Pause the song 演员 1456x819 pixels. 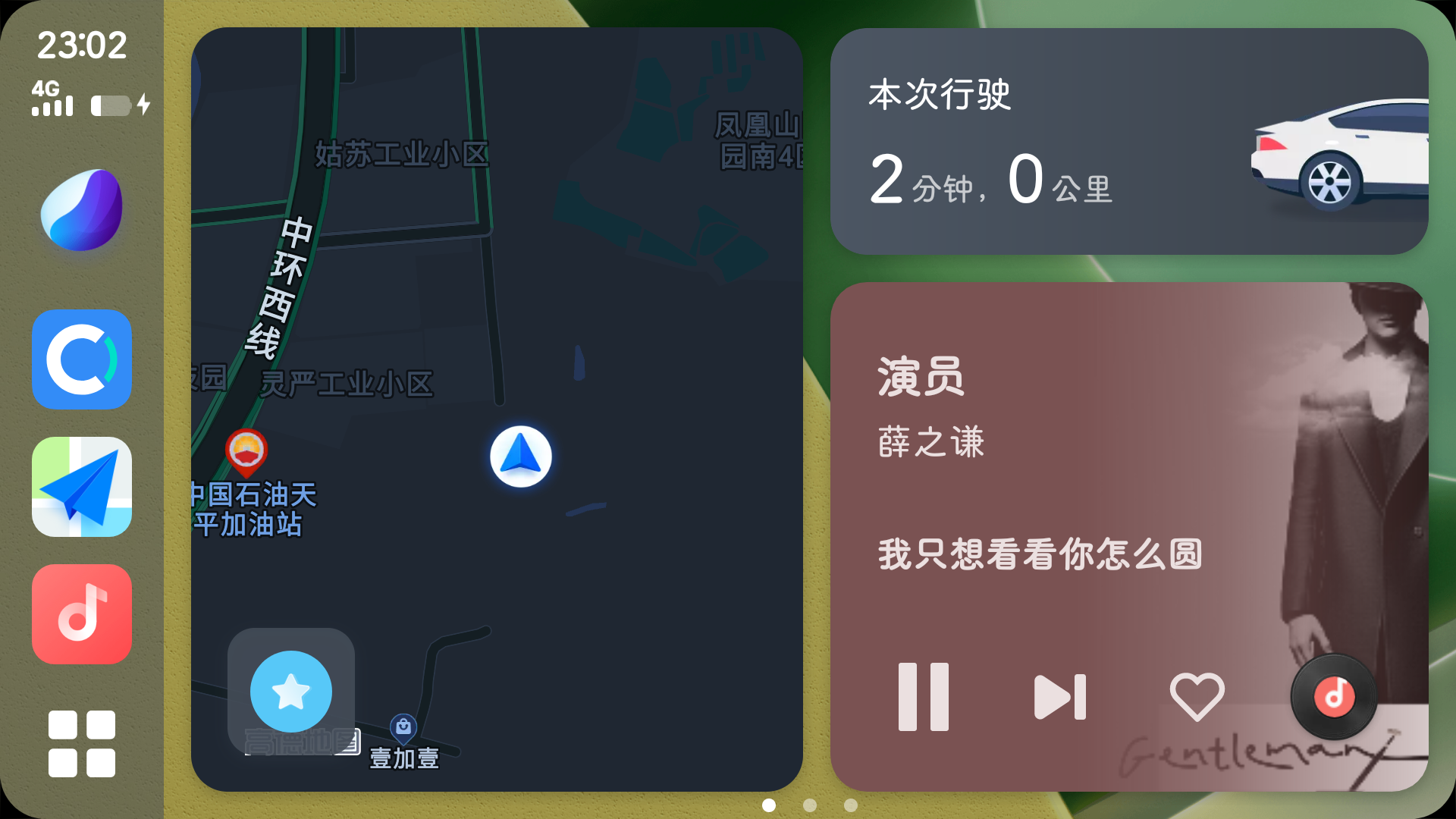click(x=923, y=696)
